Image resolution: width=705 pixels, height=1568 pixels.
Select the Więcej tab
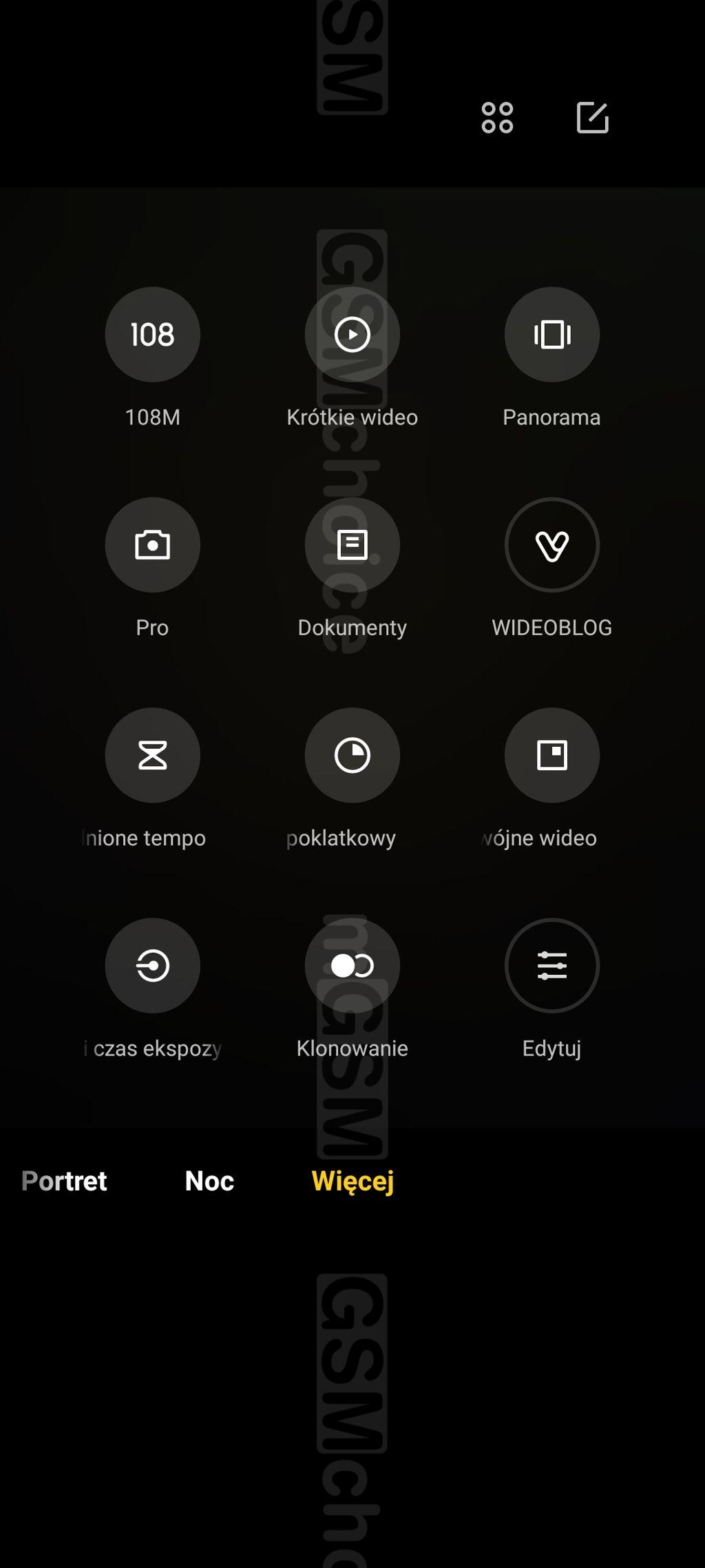[x=352, y=1181]
